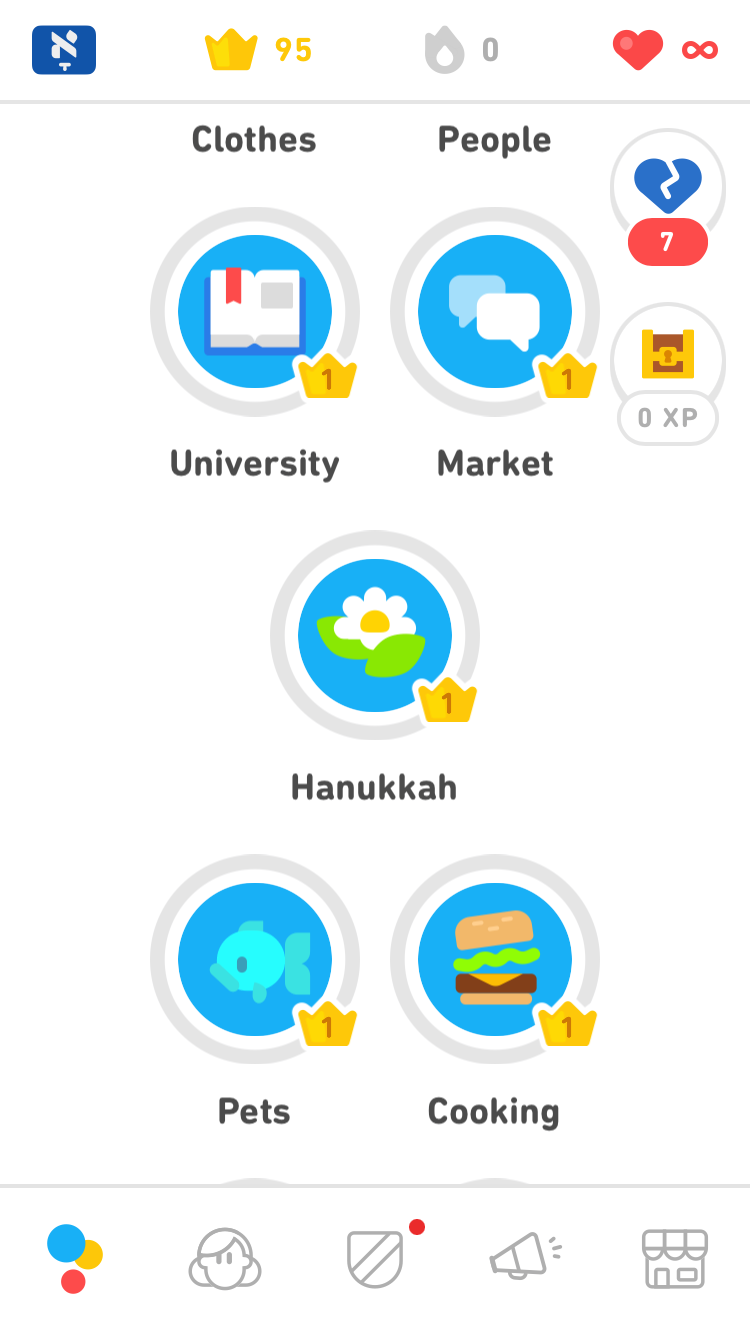The width and height of the screenshot is (750, 1334).
Task: Open the hearts status with infinity symbol
Action: point(665,50)
